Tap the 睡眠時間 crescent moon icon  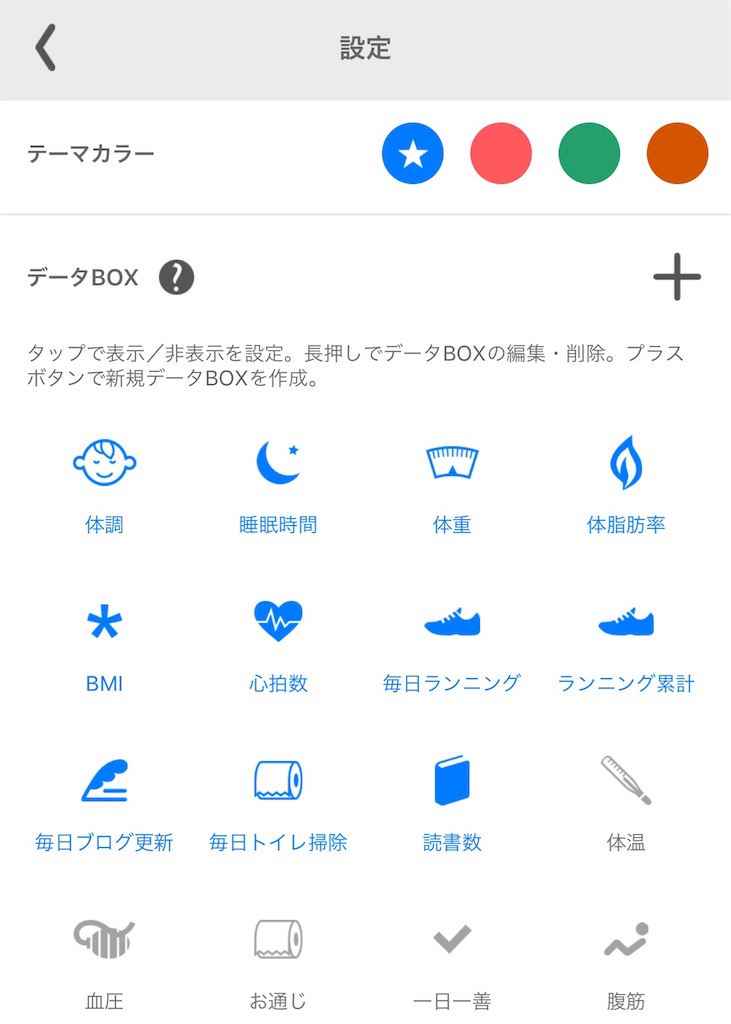(277, 463)
